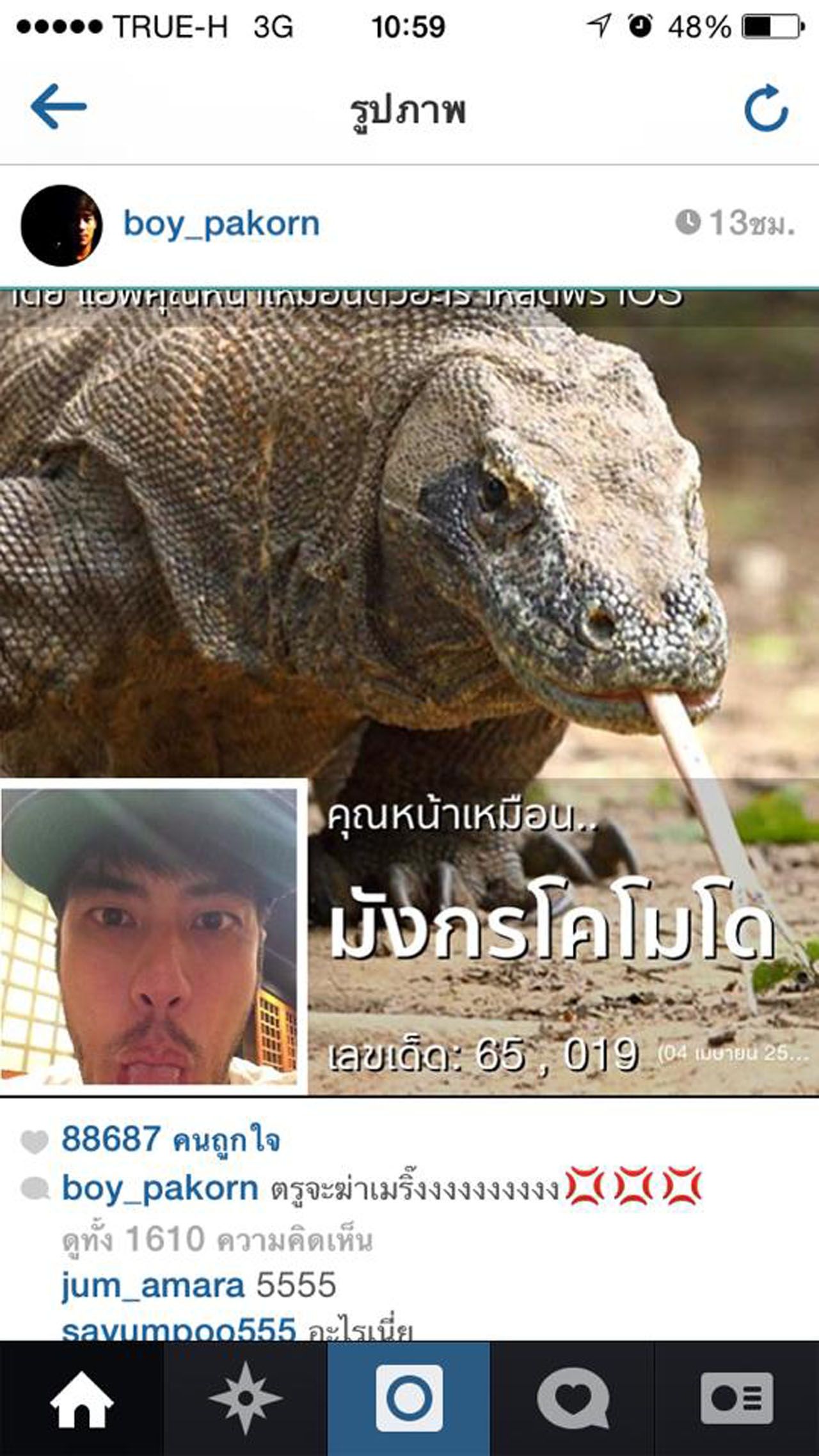This screenshot has width=819, height=1456.
Task: Open the camera tab
Action: pyautogui.click(x=409, y=1398)
